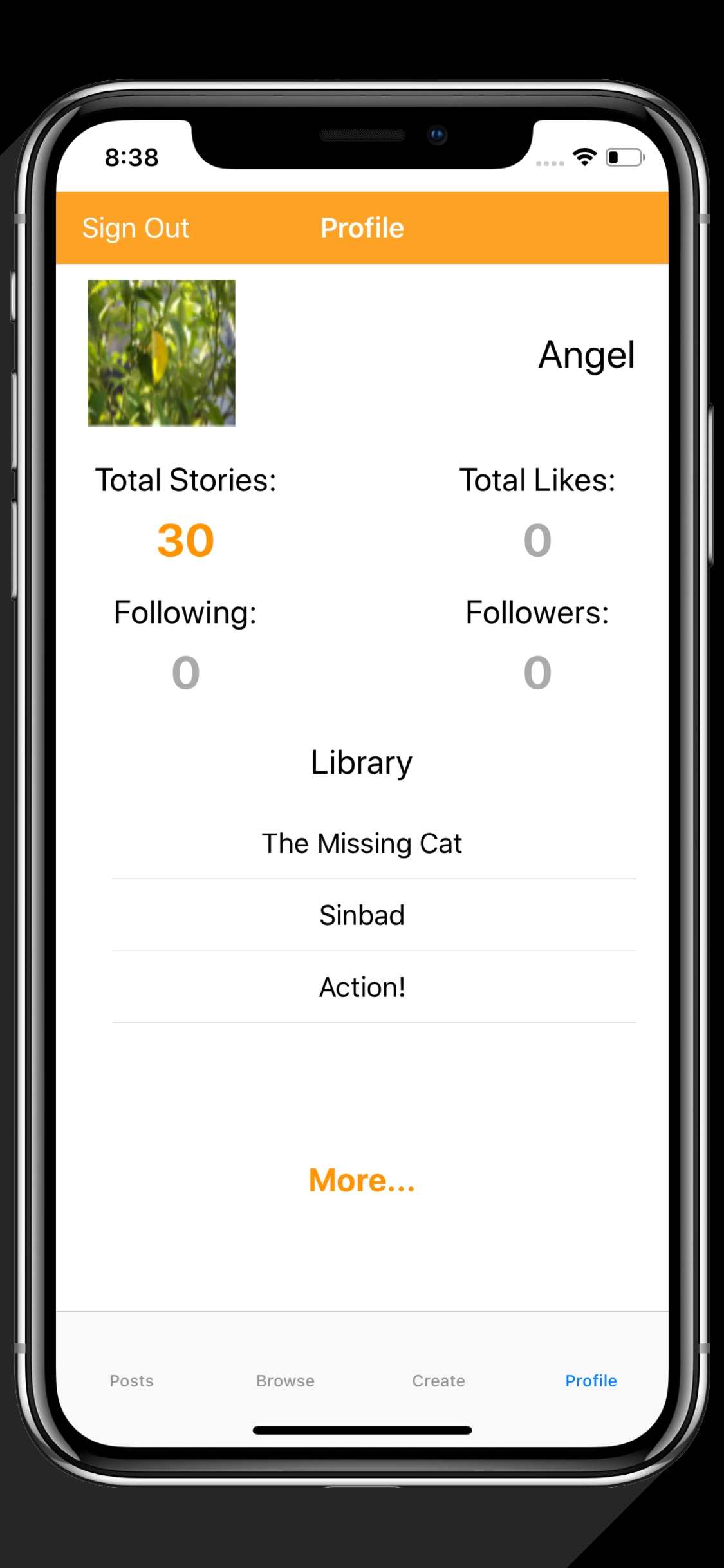Tap the Sign Out button
Viewport: 724px width, 1568px height.
(x=136, y=228)
